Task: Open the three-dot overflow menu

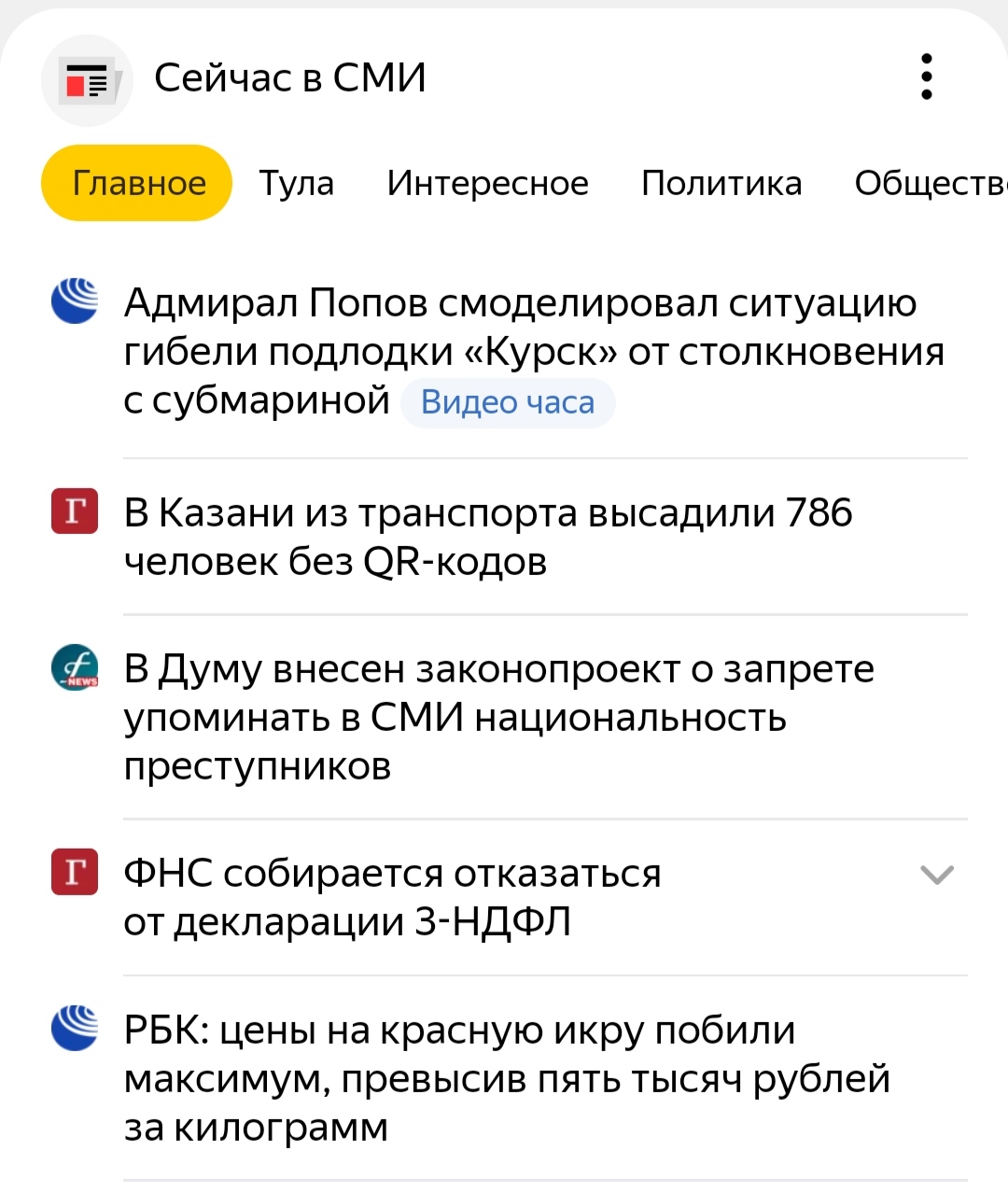Action: (926, 77)
